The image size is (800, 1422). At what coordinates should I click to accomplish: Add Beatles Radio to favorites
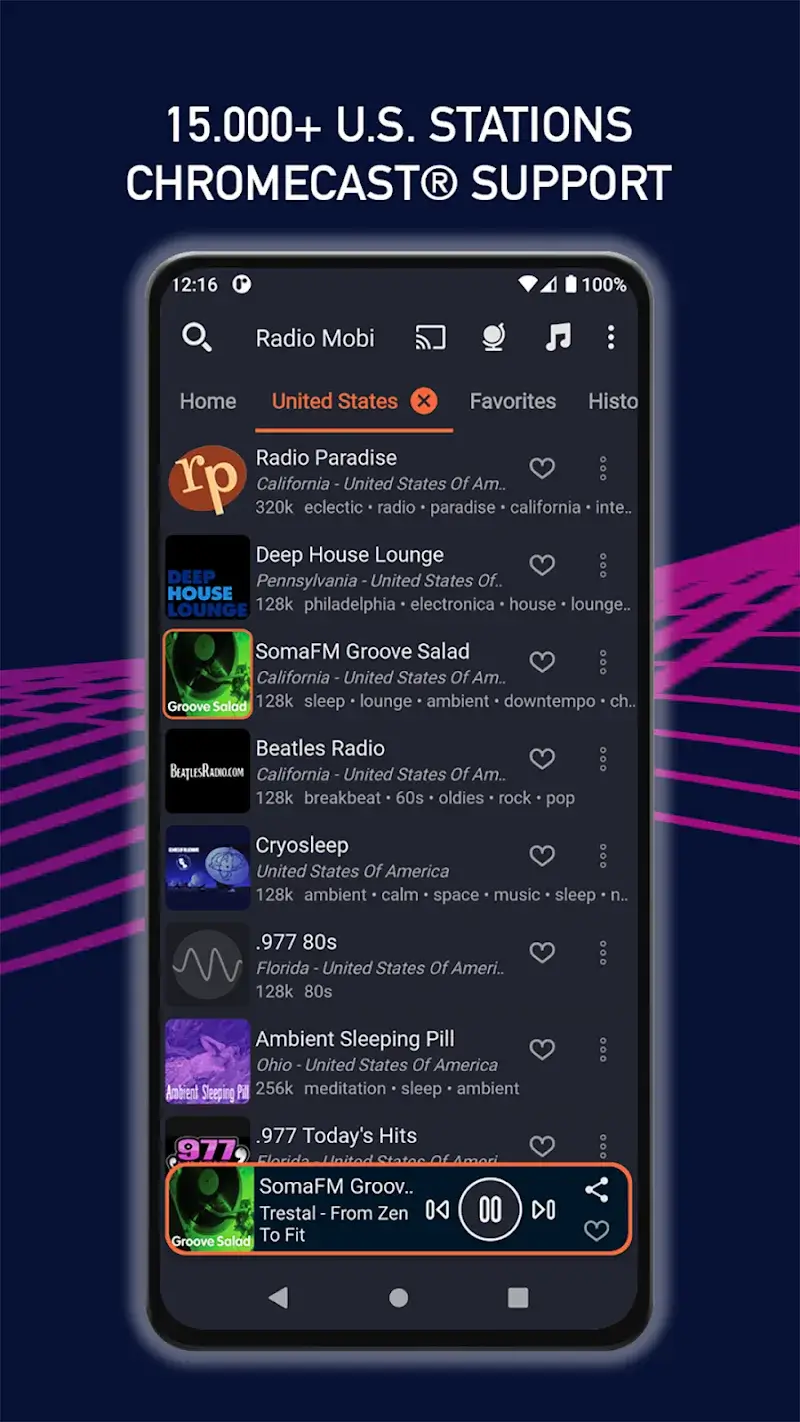pos(542,759)
